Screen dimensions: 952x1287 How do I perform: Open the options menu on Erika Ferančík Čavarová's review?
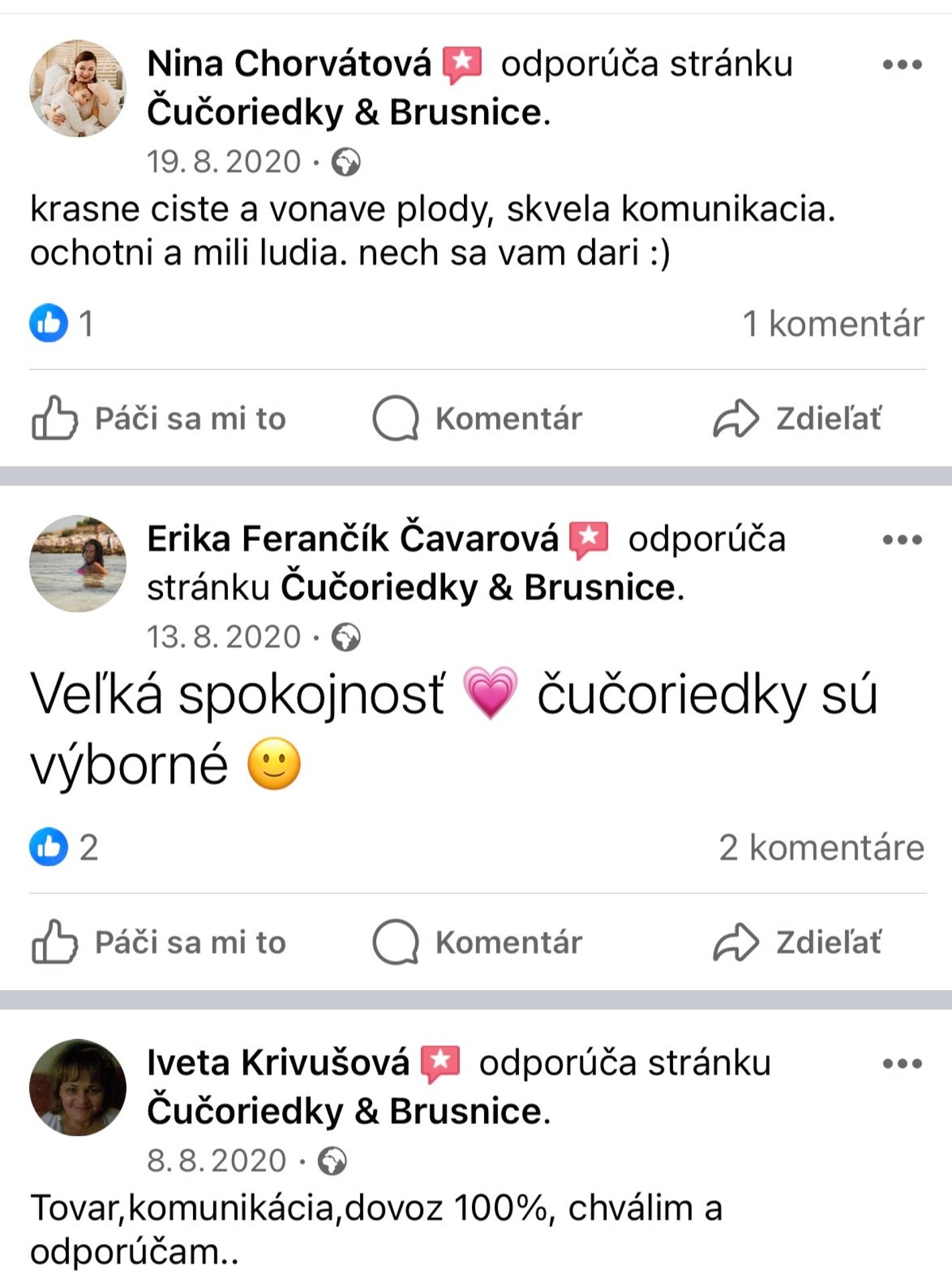pos(902,540)
